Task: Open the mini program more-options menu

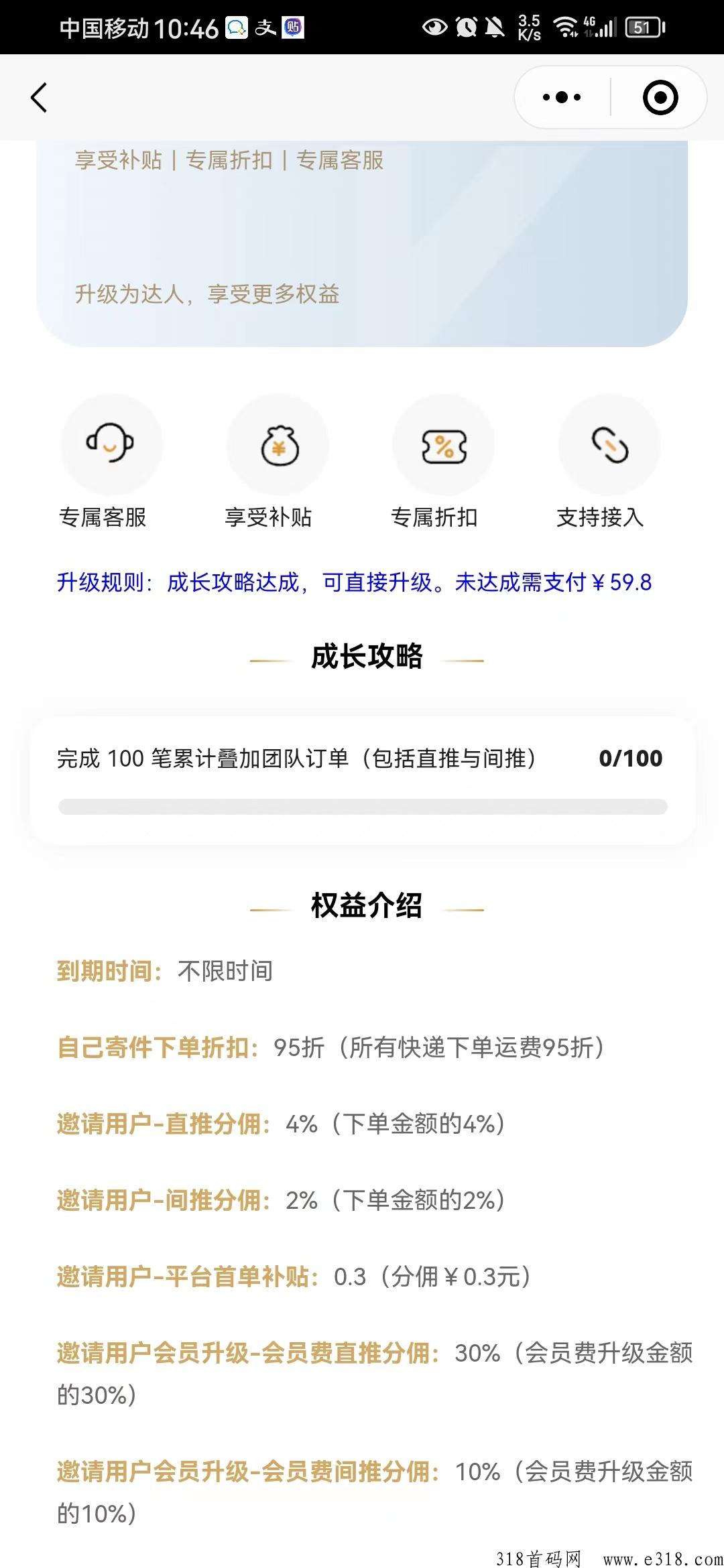Action: [562, 98]
